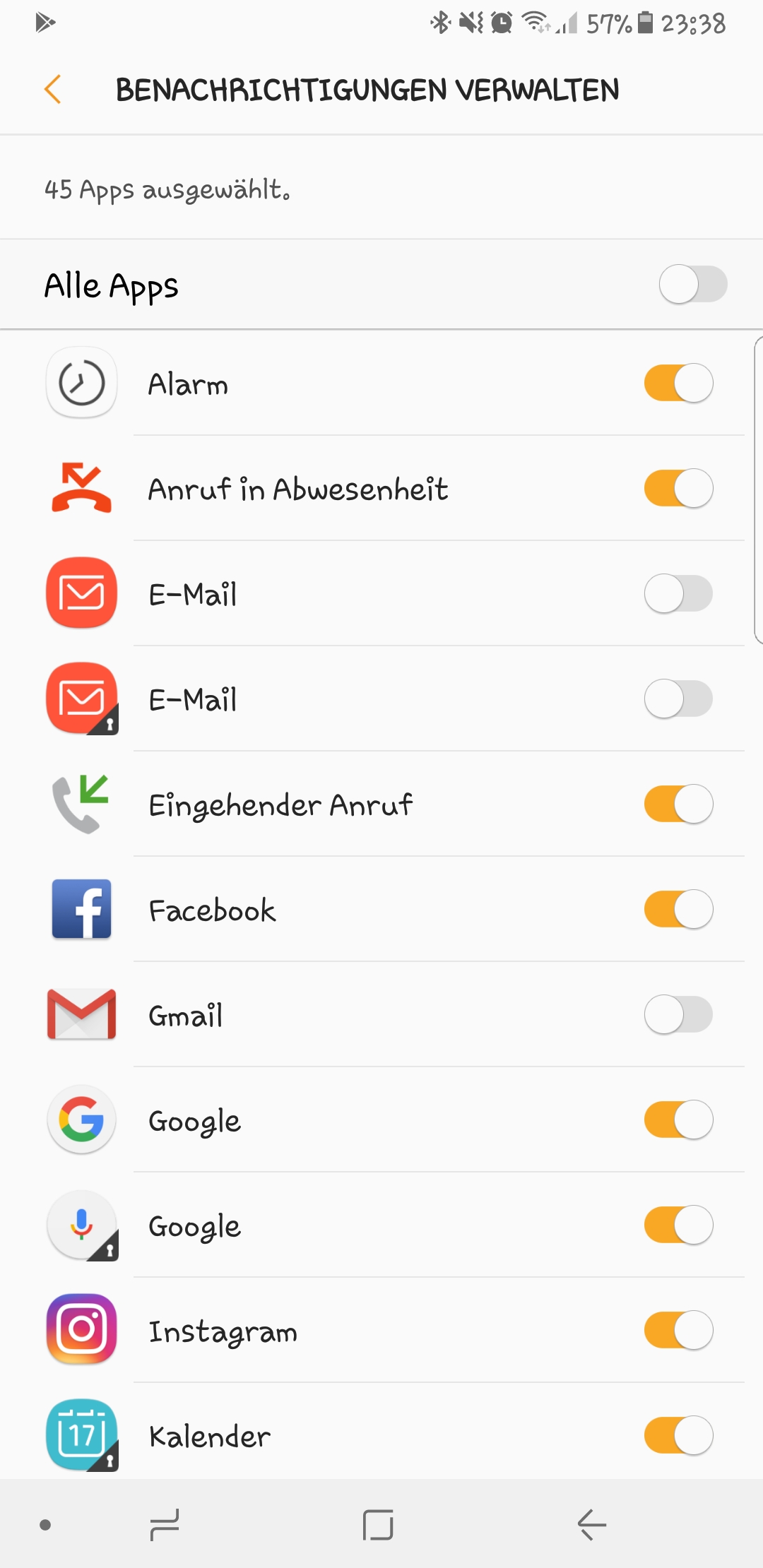Switch off Facebook notifications
The width and height of the screenshot is (763, 1568).
click(x=678, y=910)
